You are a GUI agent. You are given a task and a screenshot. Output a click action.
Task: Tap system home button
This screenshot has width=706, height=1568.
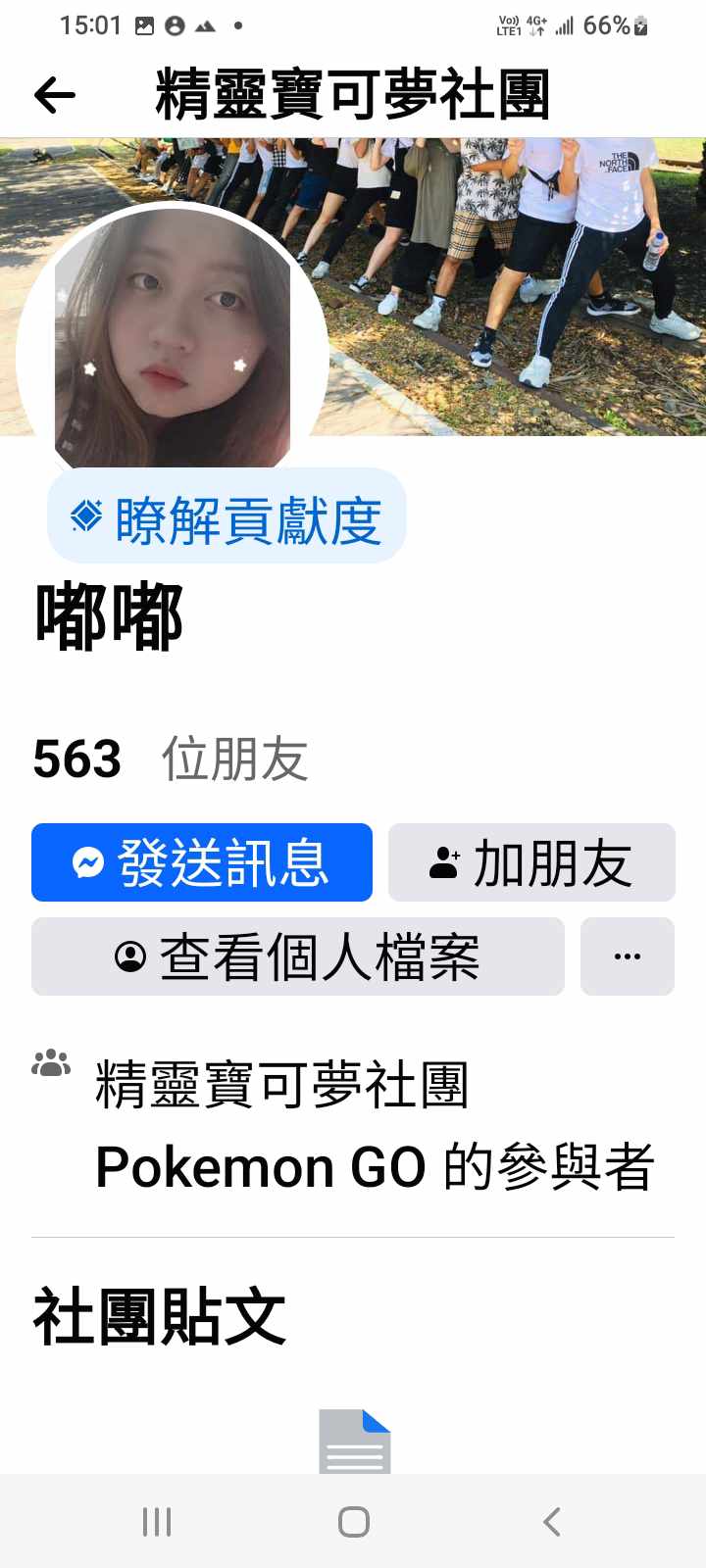[x=353, y=1521]
